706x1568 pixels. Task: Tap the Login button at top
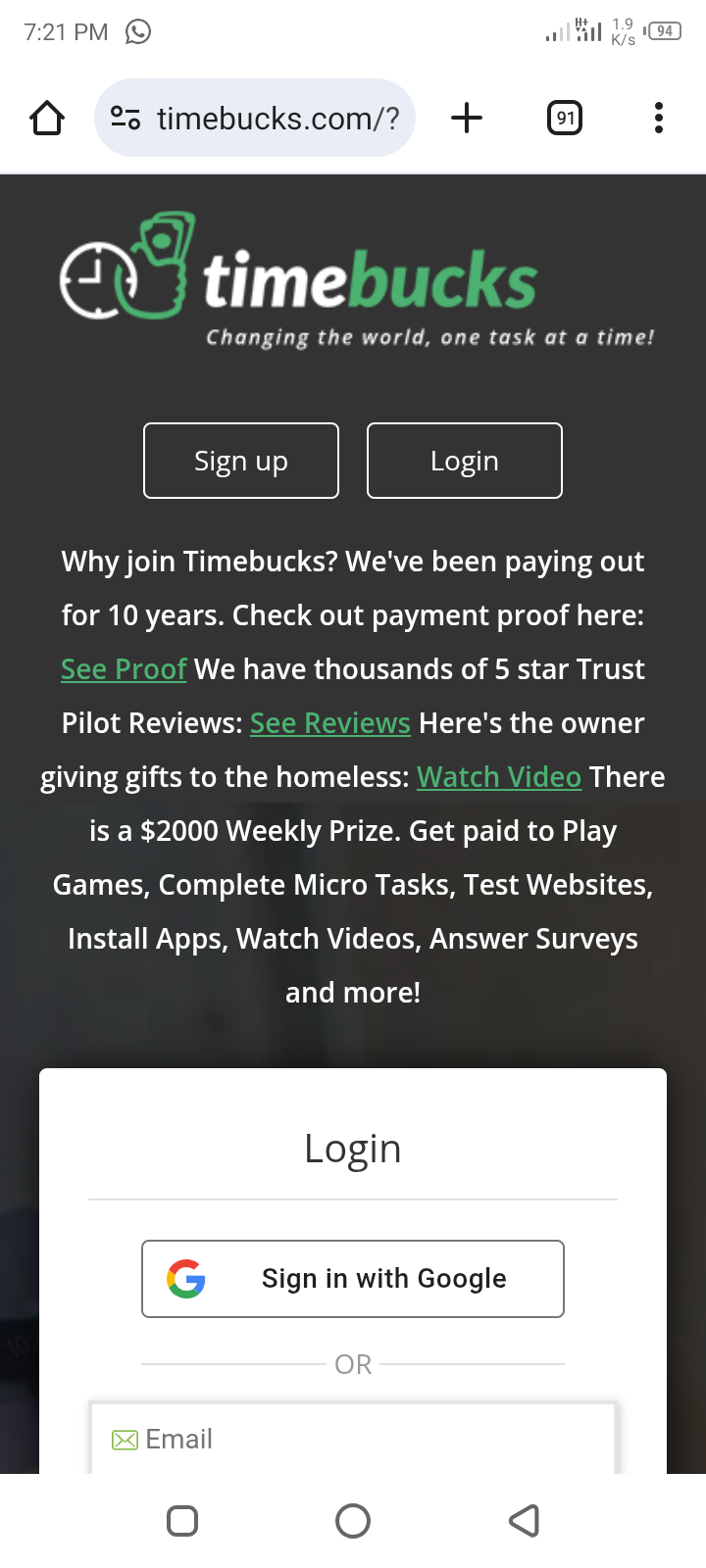(465, 461)
